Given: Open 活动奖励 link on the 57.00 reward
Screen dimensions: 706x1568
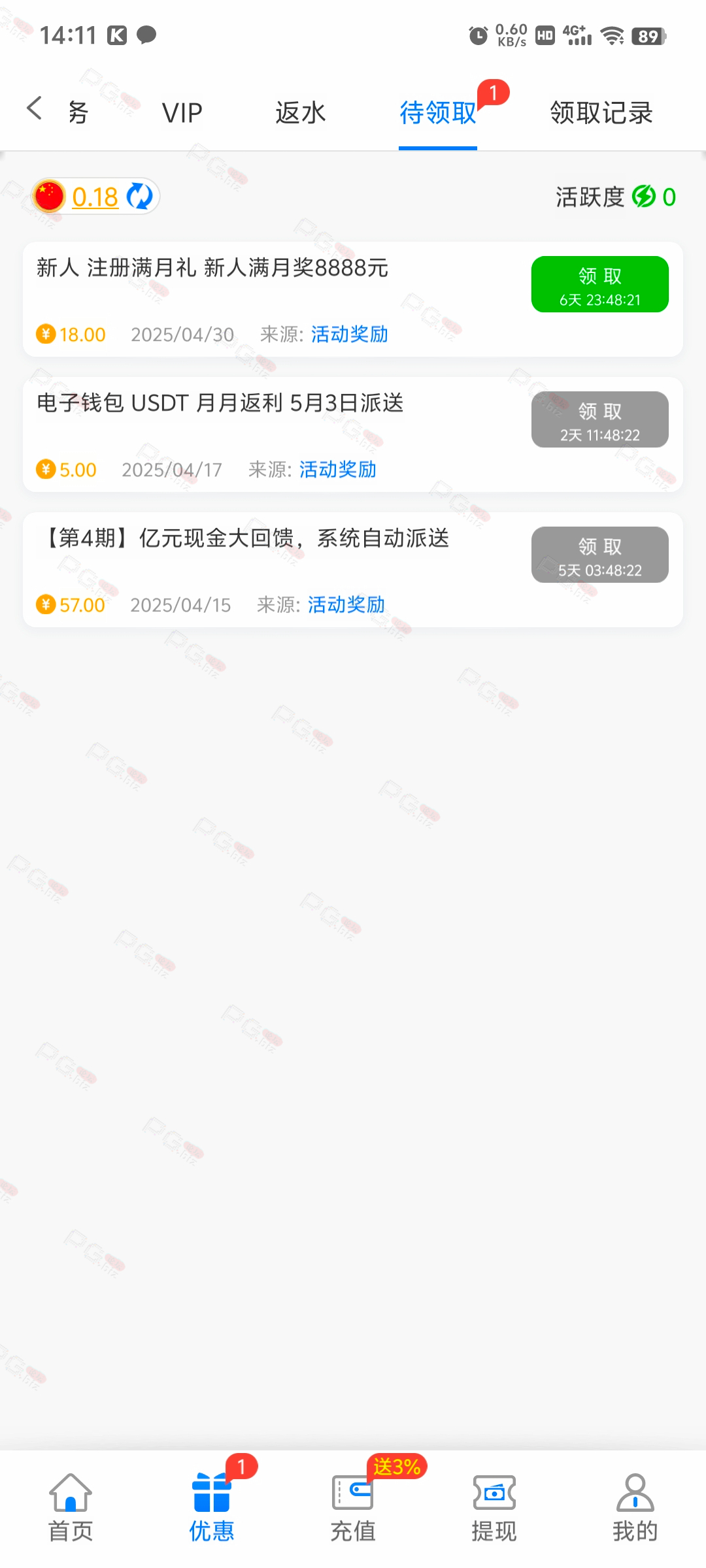Looking at the screenshot, I should pyautogui.click(x=346, y=605).
